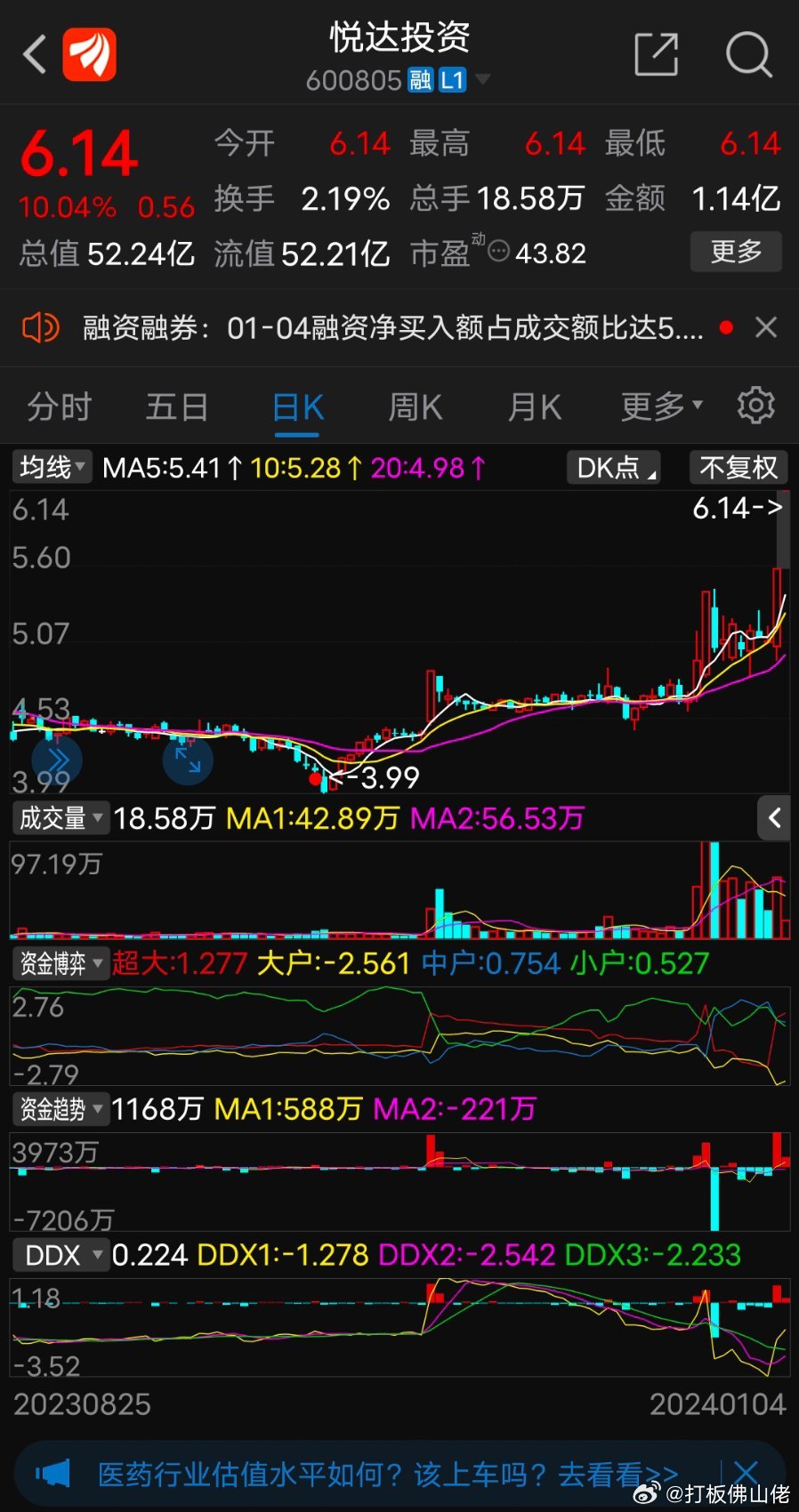
Task: Enable DK点 buy-sell markers
Action: [x=612, y=466]
